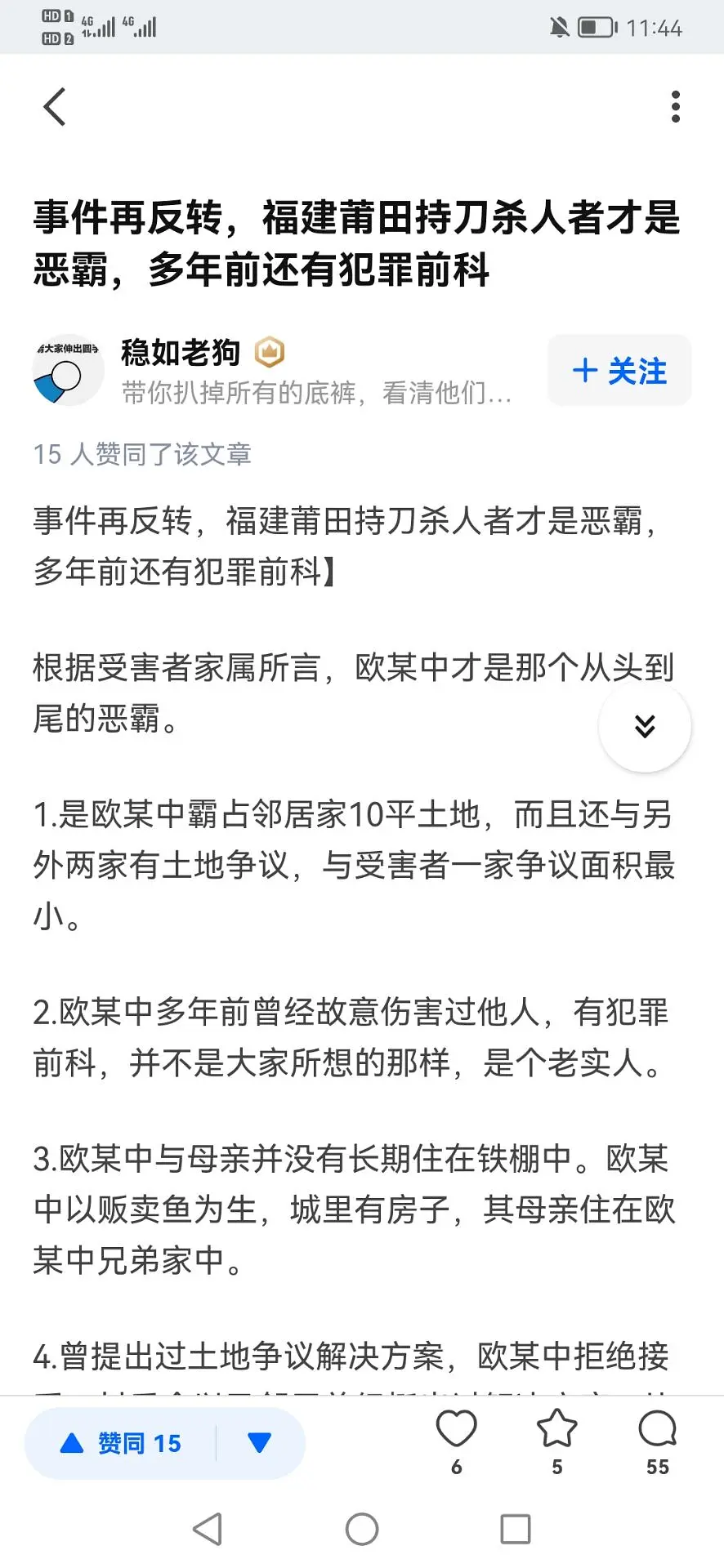The image size is (724, 1568).
Task: Upvote article with 赞同 15 button
Action: (x=121, y=1443)
